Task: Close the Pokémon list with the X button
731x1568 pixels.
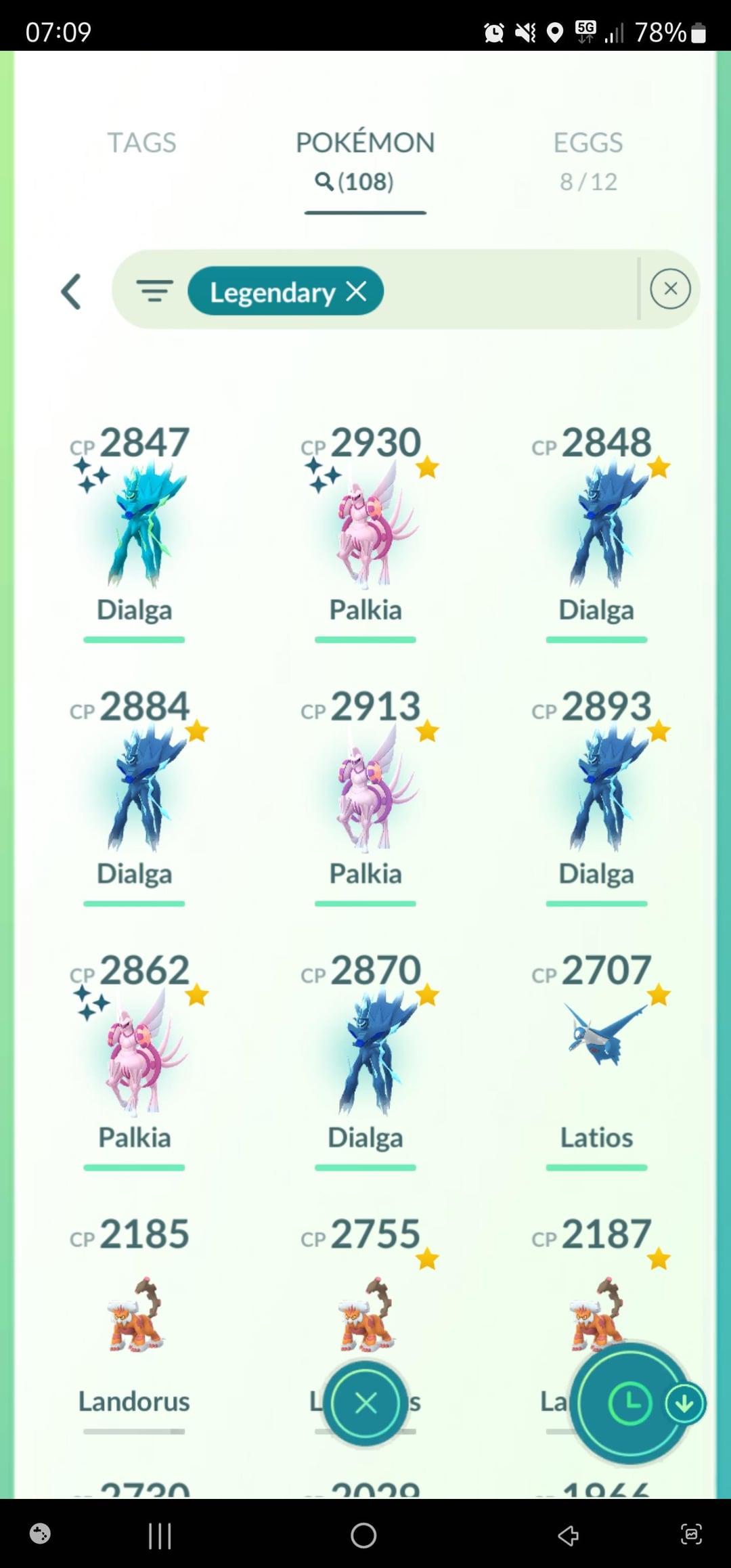Action: [365, 1403]
